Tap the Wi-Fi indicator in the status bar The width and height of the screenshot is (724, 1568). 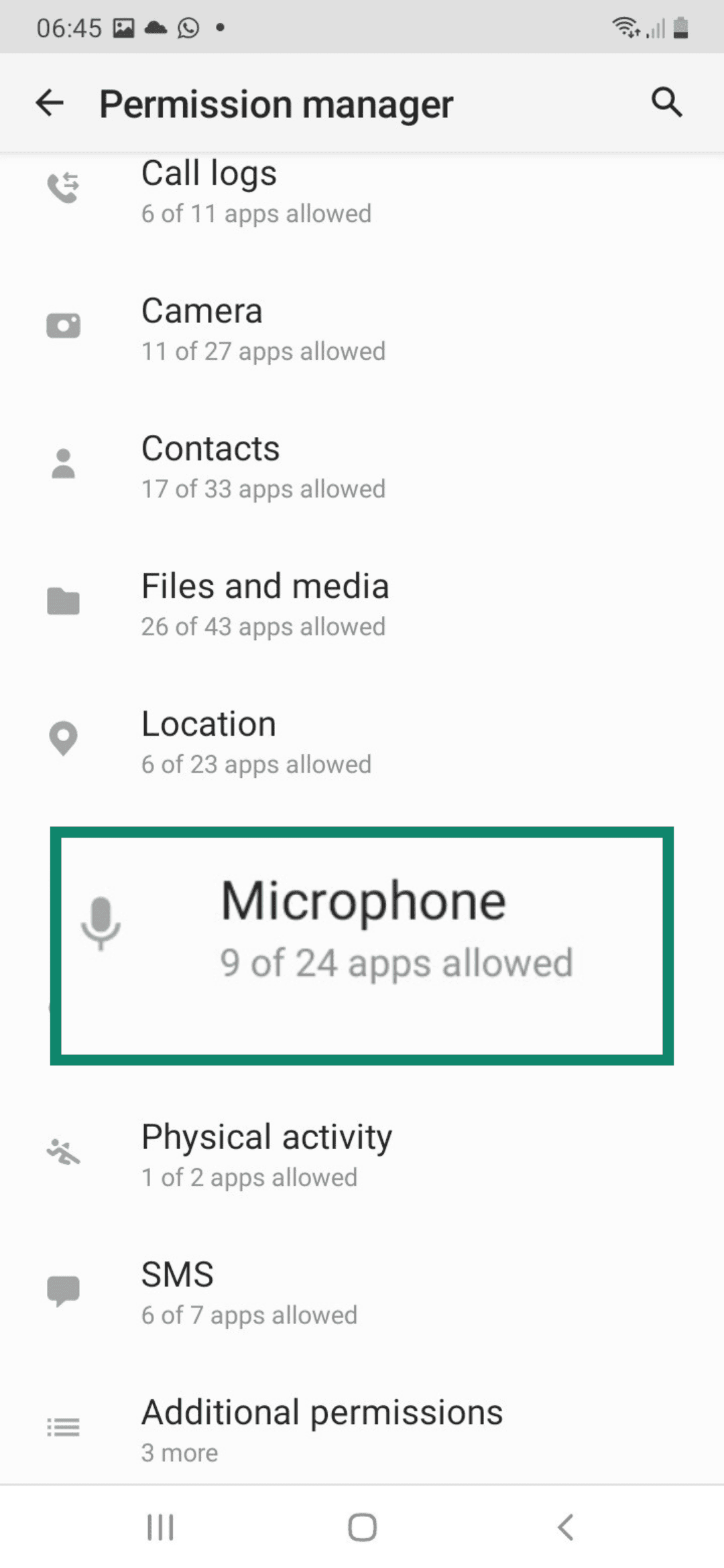pyautogui.click(x=626, y=27)
